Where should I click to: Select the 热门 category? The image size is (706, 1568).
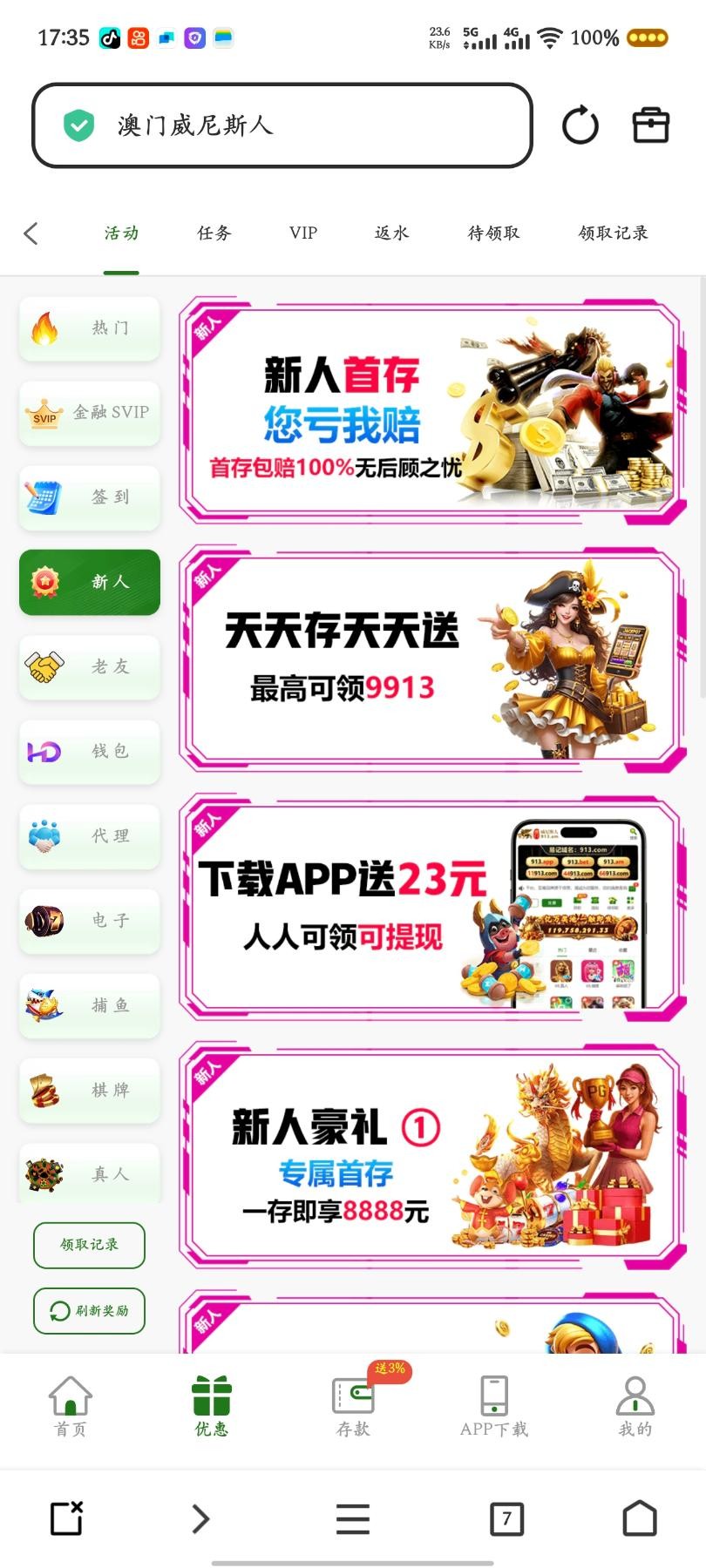90,328
